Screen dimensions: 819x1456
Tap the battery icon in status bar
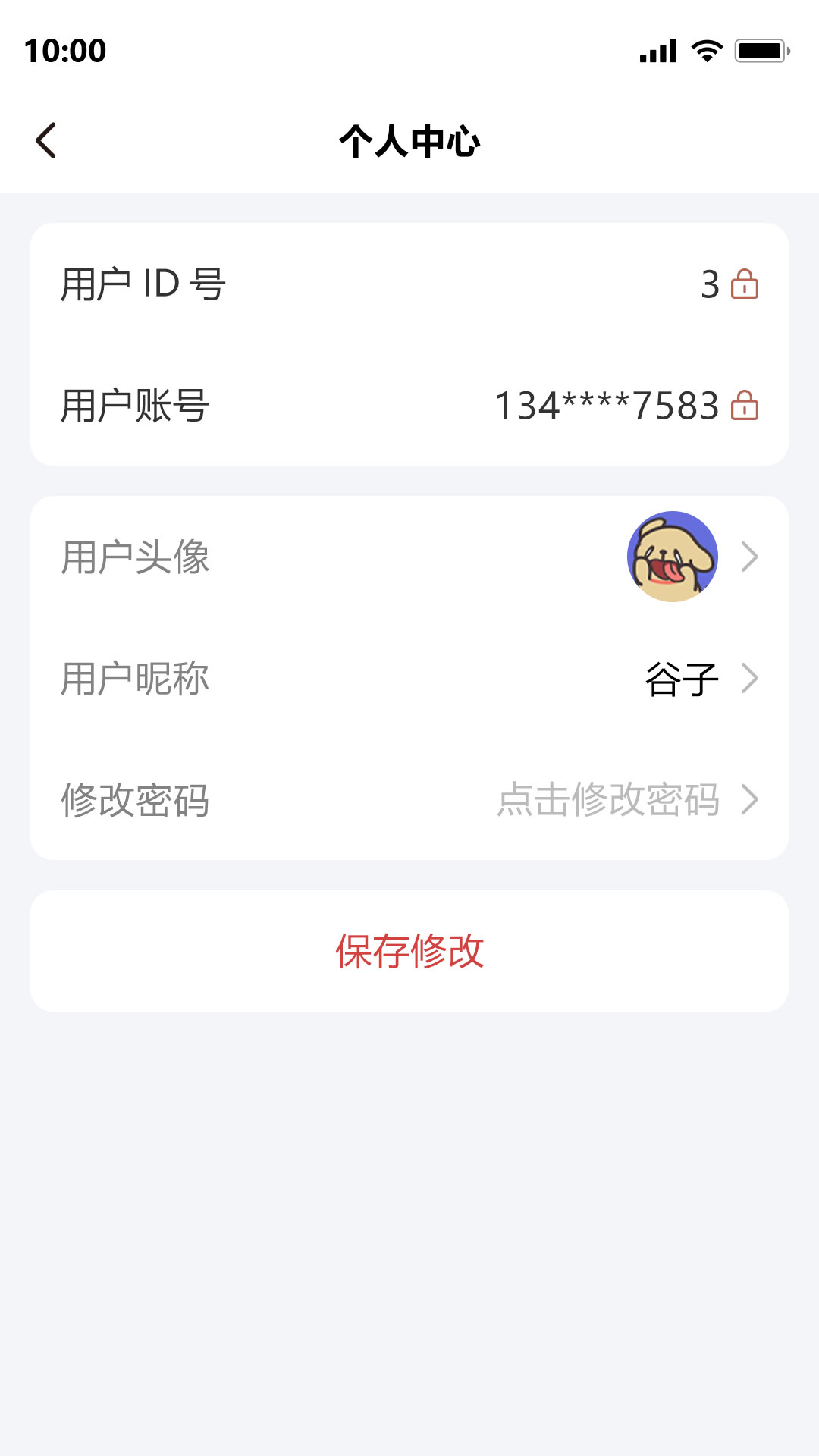click(761, 50)
